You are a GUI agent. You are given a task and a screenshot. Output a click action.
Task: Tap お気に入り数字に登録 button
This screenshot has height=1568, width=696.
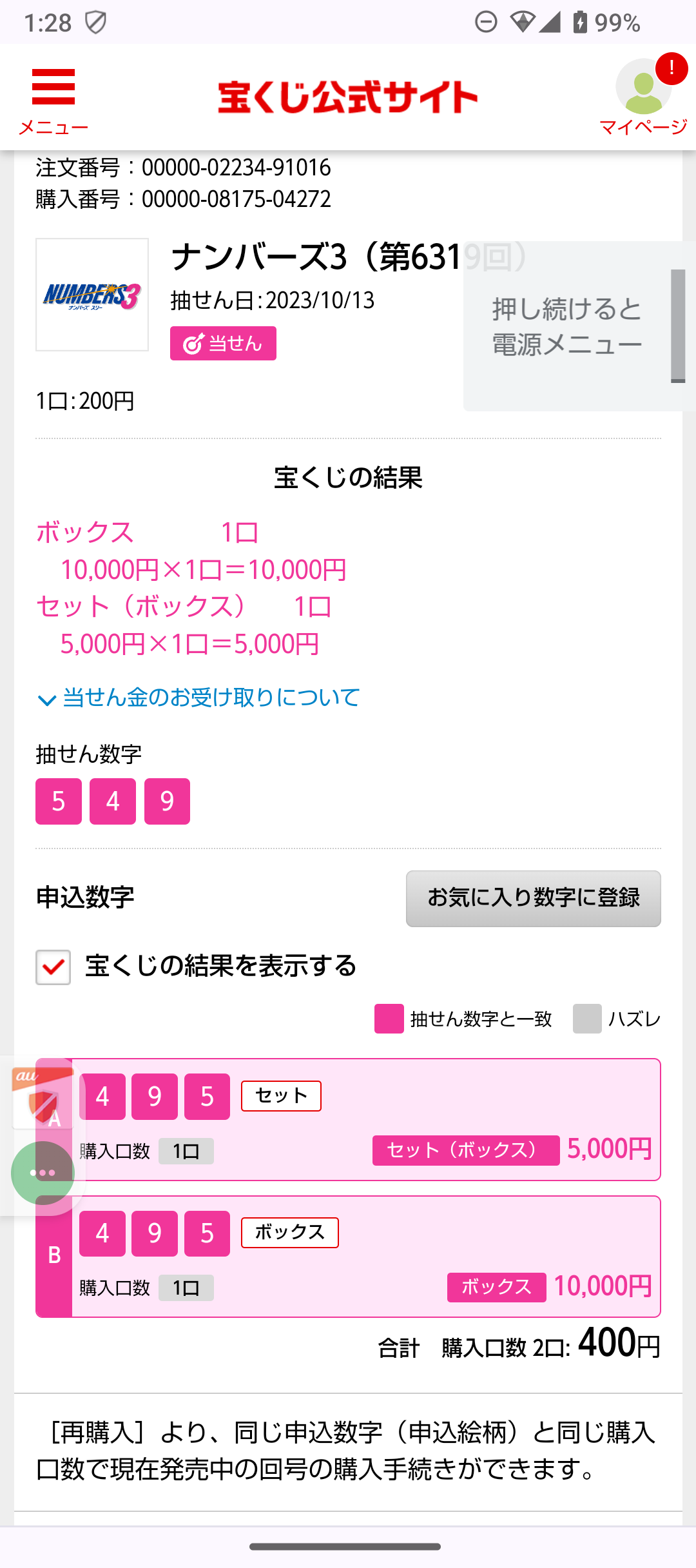click(533, 898)
